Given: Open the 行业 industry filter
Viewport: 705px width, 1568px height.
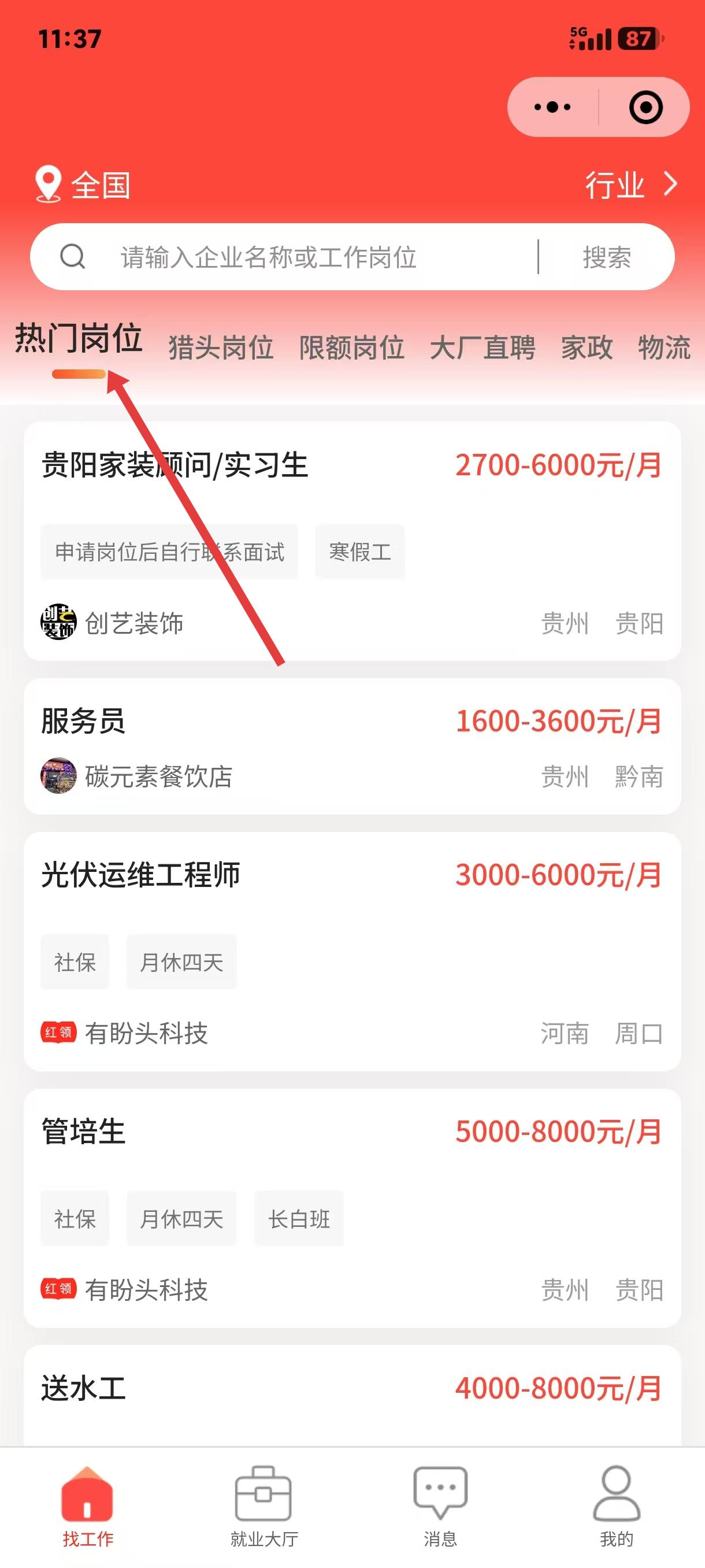Looking at the screenshot, I should pyautogui.click(x=630, y=184).
